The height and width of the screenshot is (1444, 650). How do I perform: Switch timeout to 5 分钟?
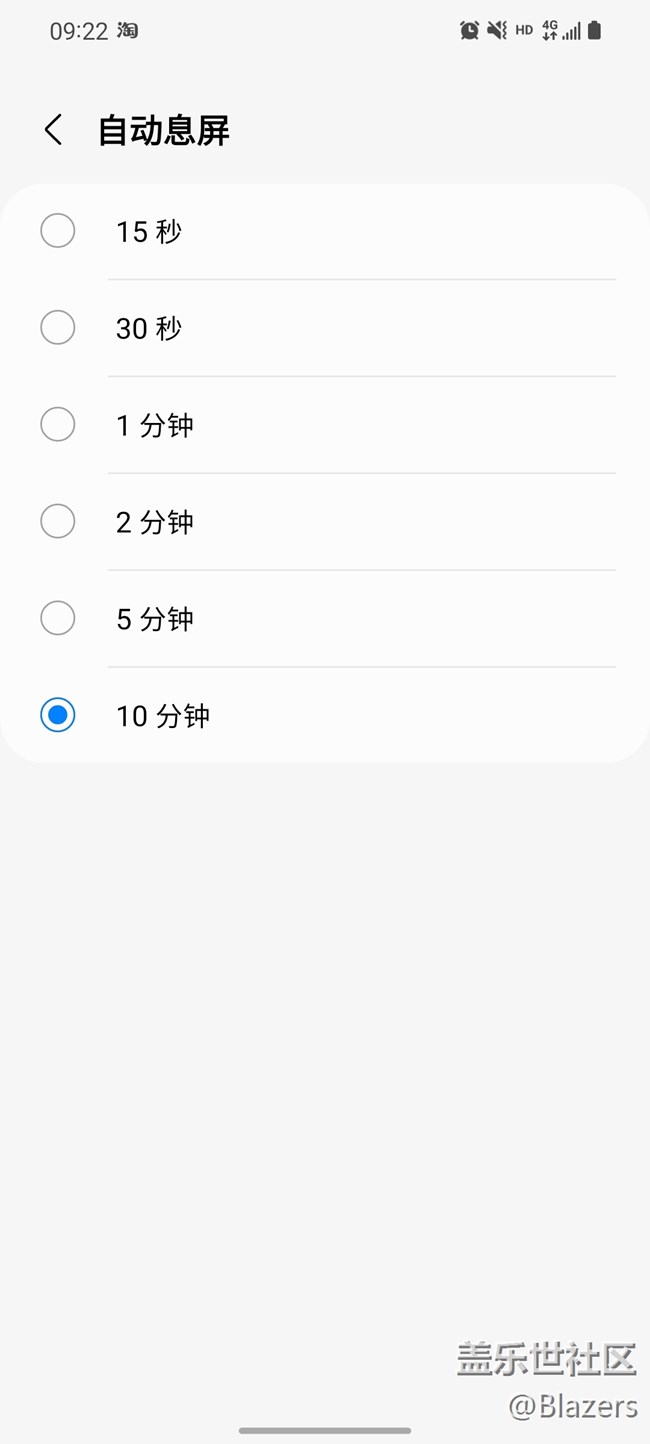click(x=325, y=619)
